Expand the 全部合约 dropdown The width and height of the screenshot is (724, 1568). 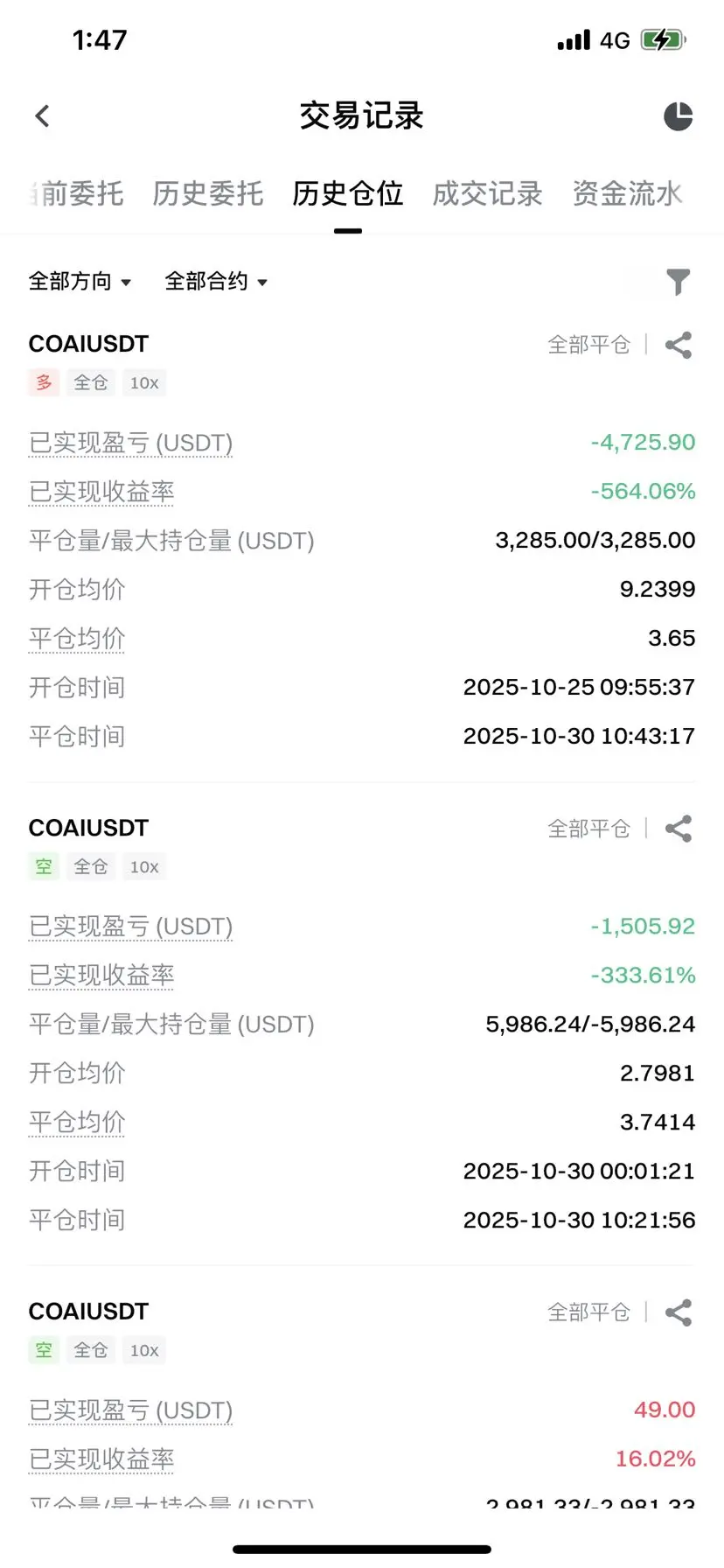216,281
